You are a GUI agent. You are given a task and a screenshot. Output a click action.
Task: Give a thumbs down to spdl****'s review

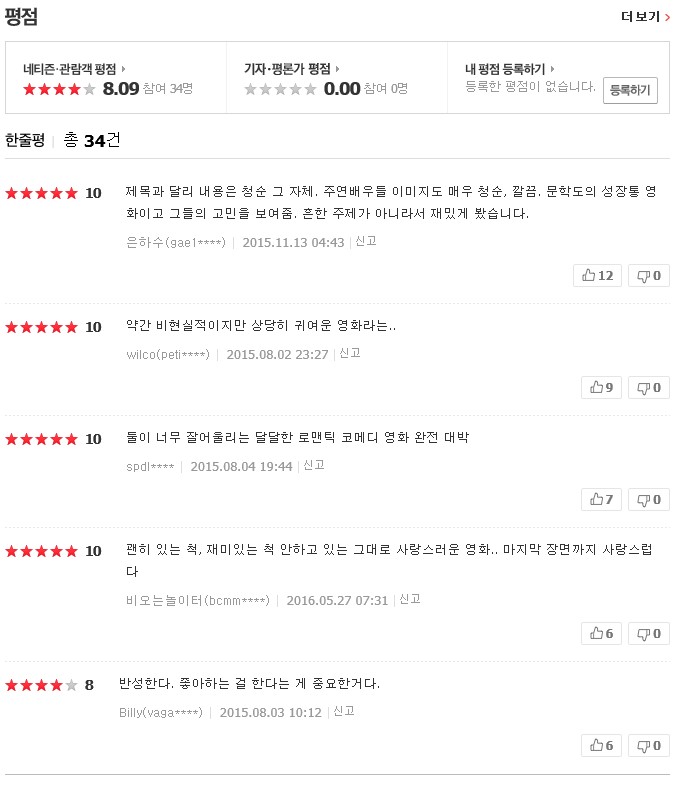[649, 499]
